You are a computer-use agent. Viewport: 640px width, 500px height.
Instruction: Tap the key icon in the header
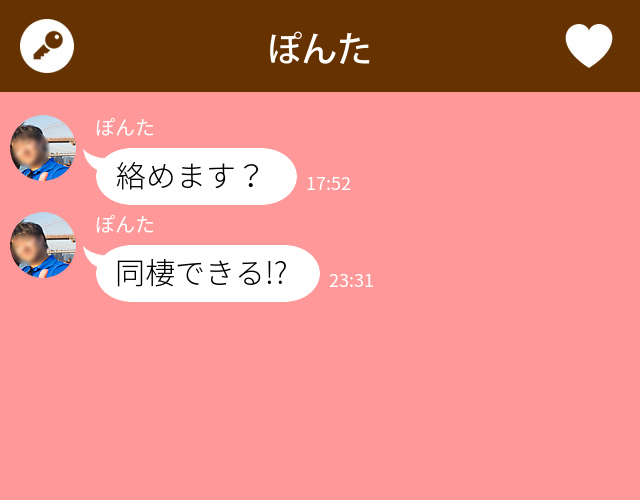(x=47, y=46)
